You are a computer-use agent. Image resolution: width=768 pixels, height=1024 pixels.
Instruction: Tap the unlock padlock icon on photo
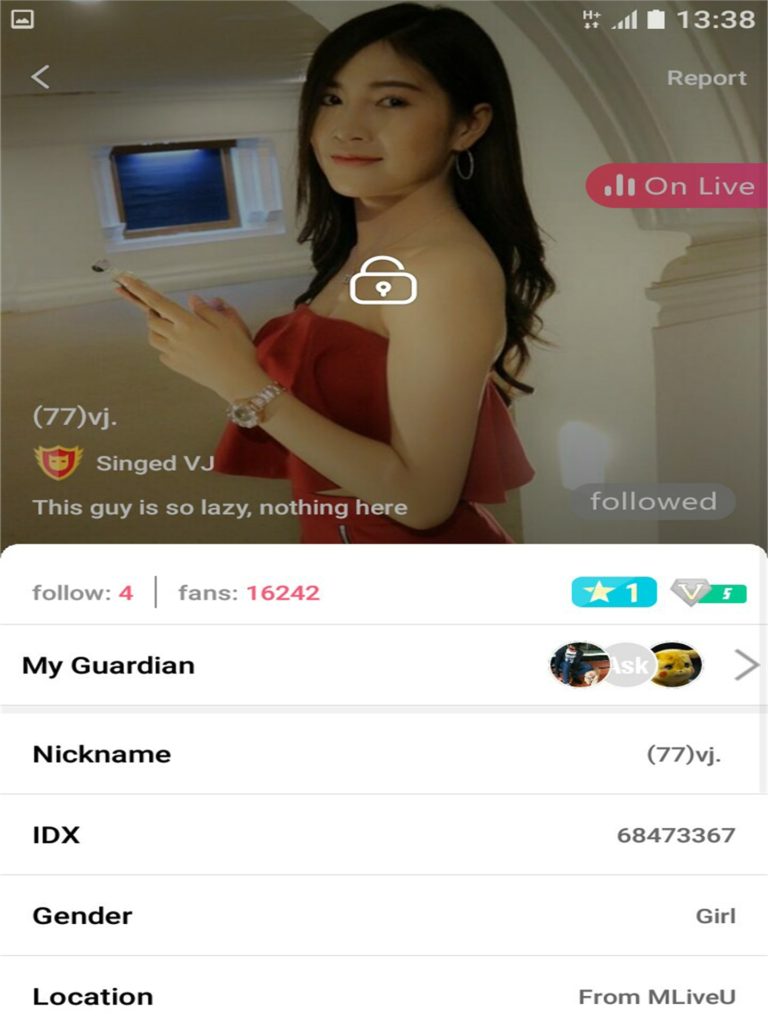pos(383,280)
